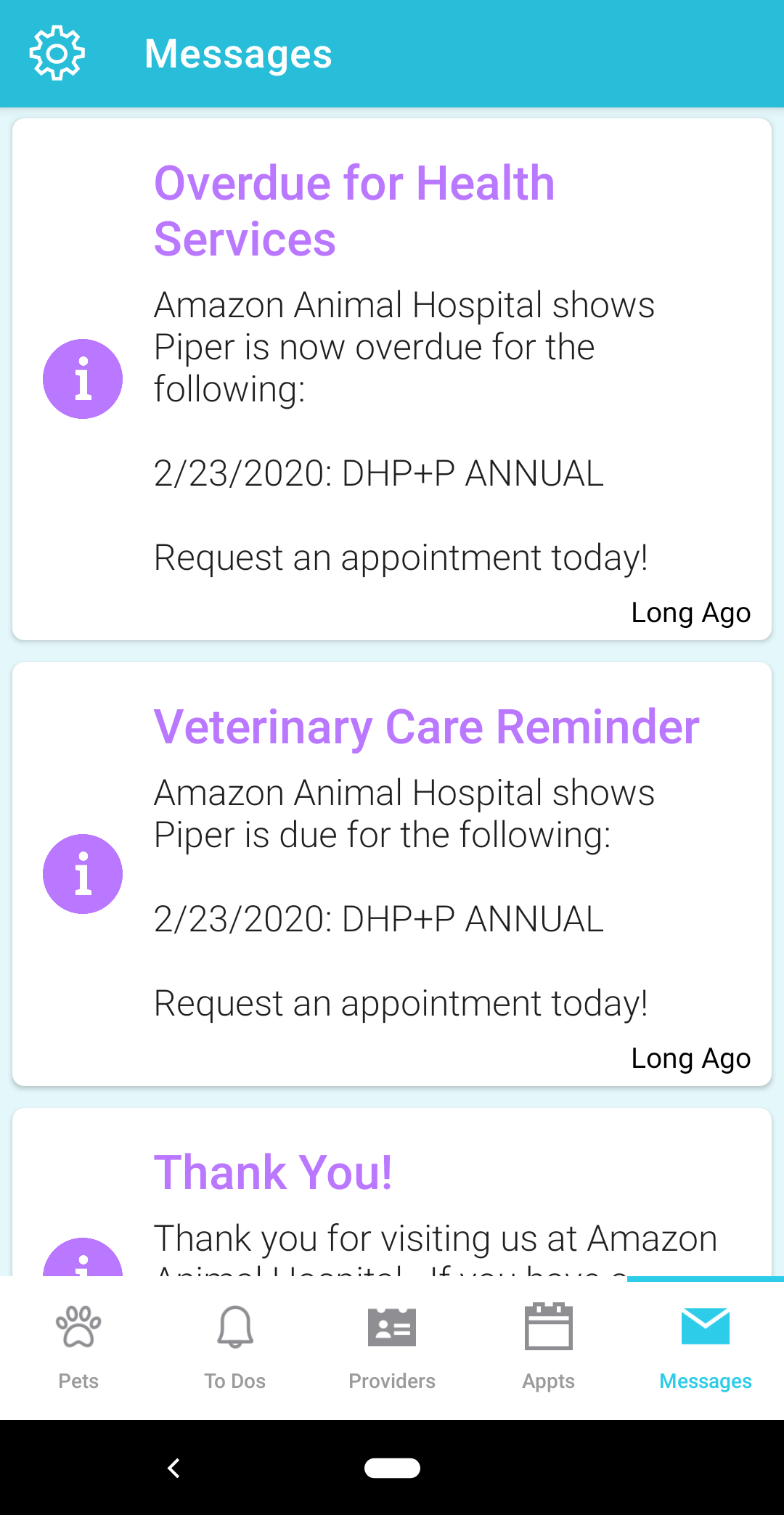Open the Overdue for Health Services message

pyautogui.click(x=392, y=379)
